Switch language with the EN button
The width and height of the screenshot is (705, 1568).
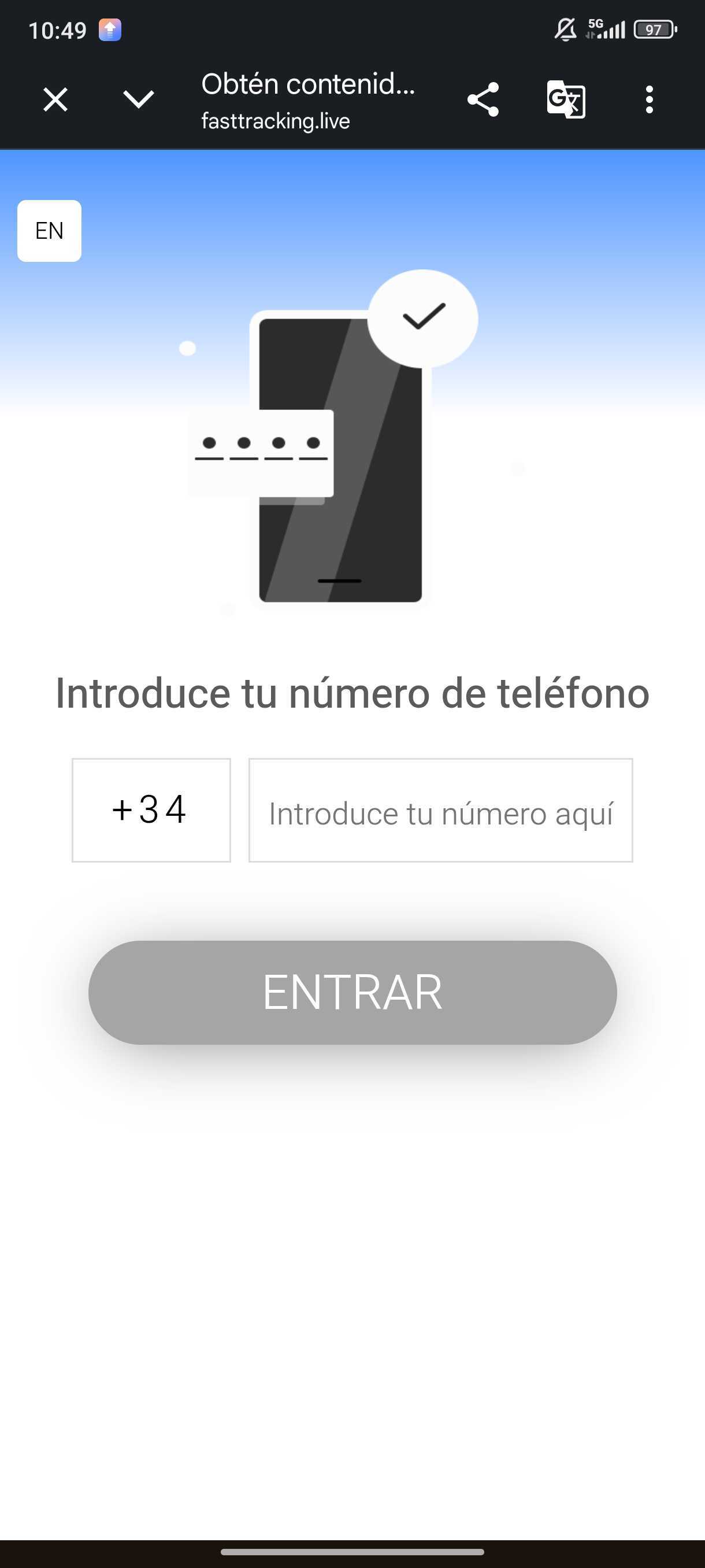(49, 231)
